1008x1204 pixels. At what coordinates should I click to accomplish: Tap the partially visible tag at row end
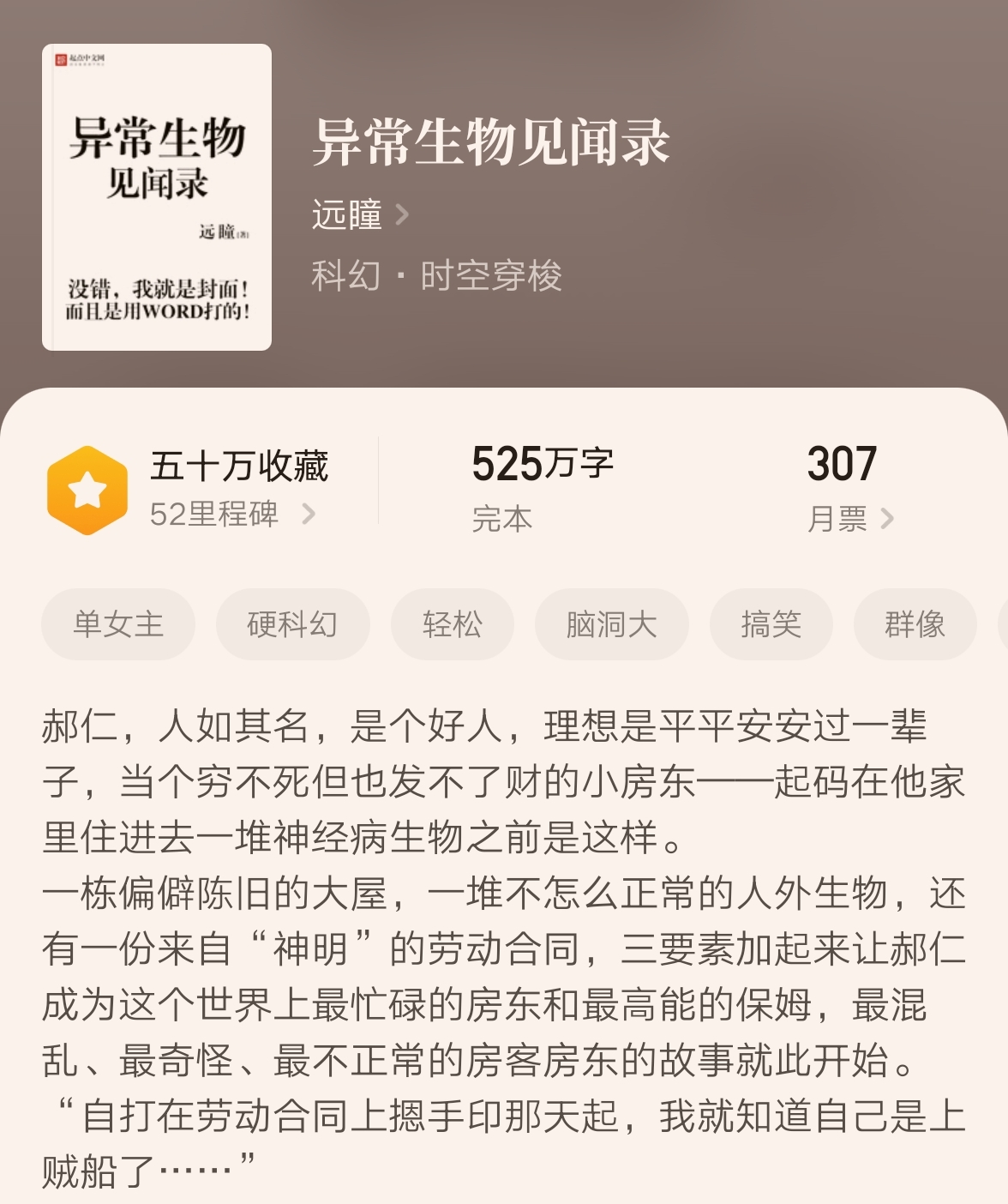(1003, 624)
